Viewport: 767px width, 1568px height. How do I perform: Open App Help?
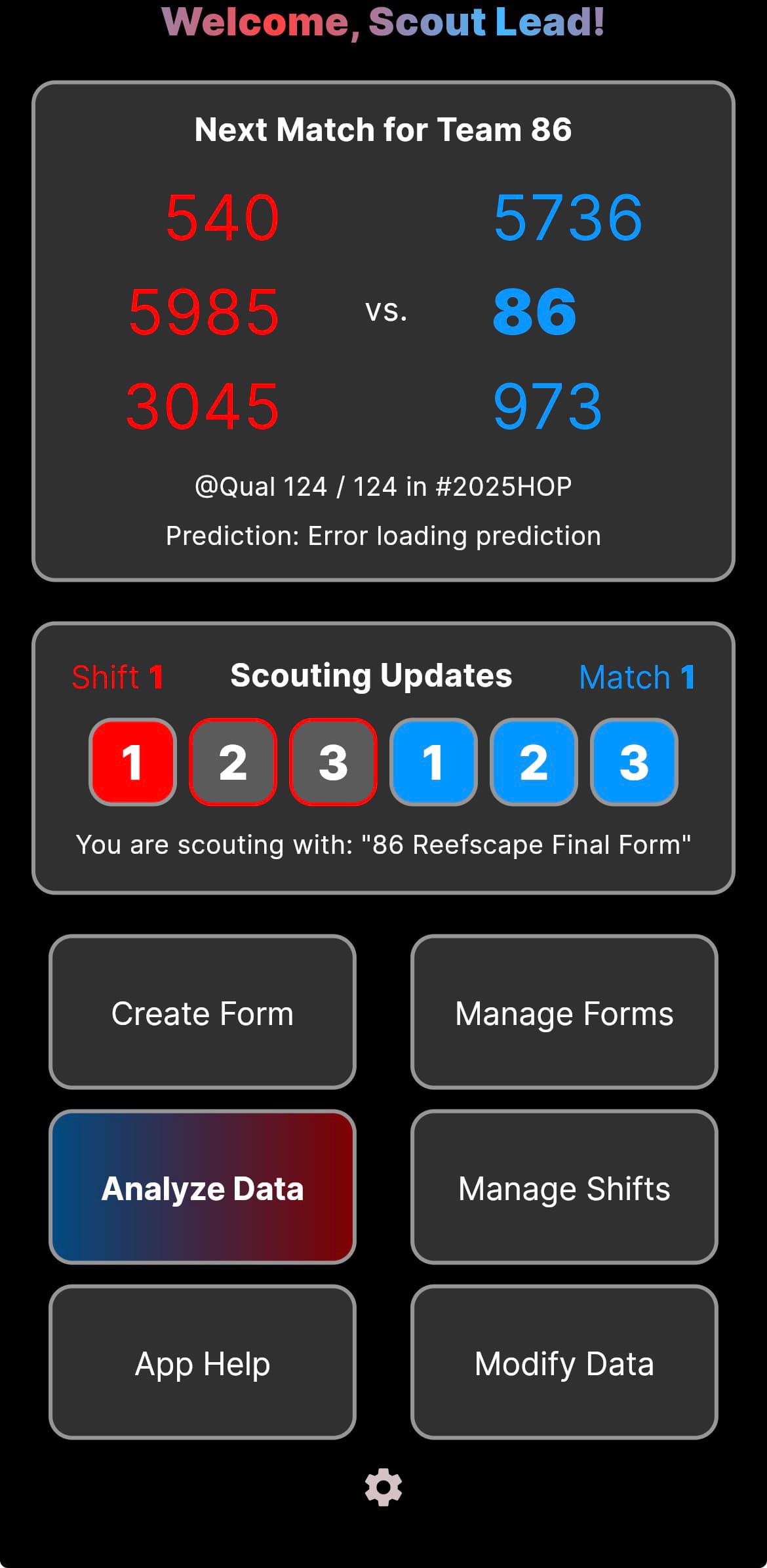[x=203, y=1362]
